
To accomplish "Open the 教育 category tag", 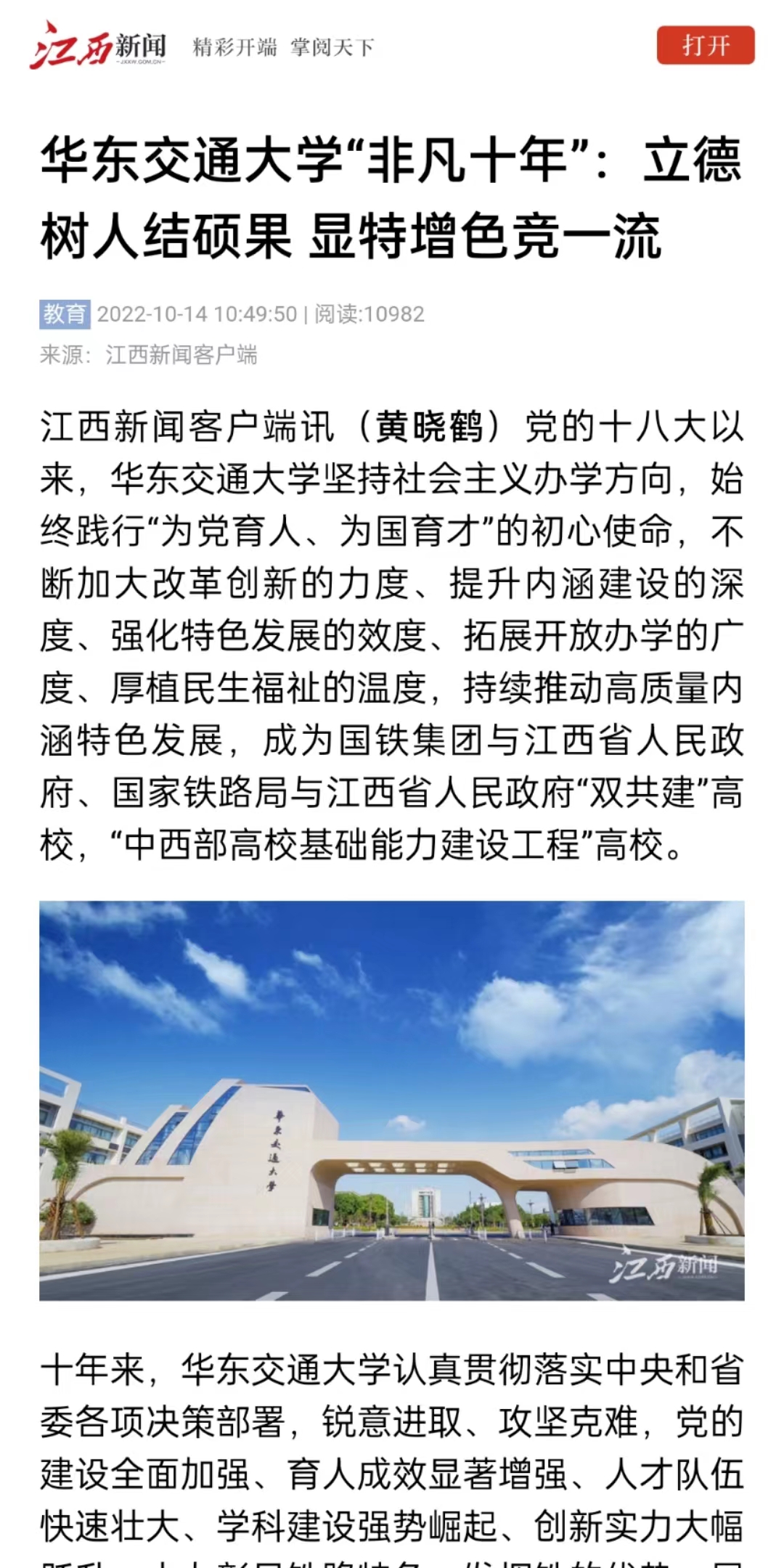I will (65, 314).
